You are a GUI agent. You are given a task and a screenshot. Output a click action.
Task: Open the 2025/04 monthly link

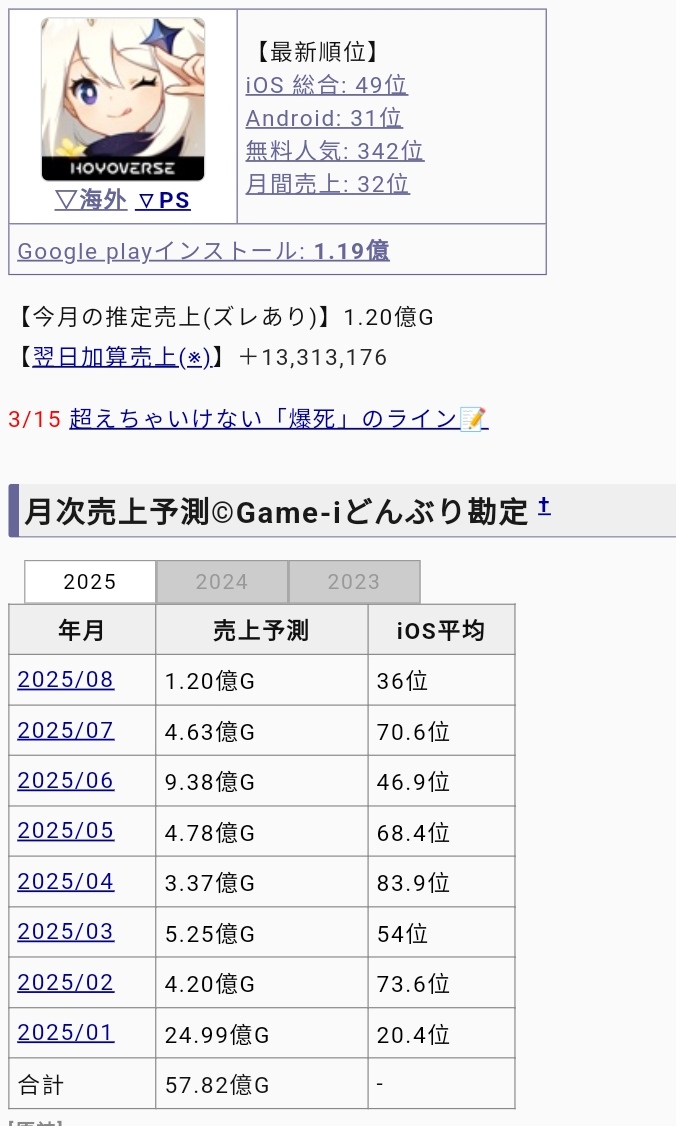(x=65, y=881)
